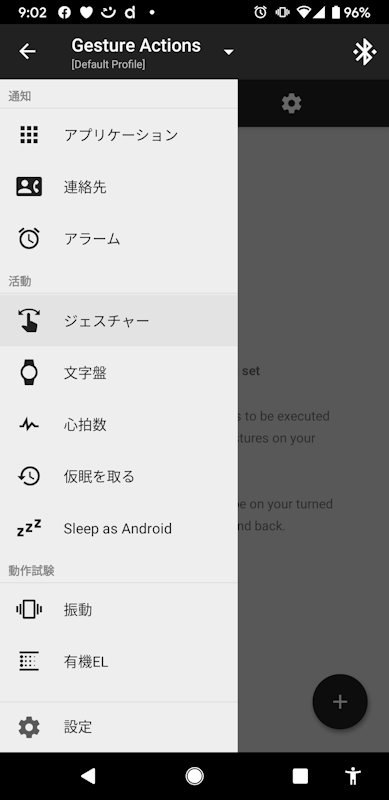389x800 pixels.
Task: Open the gear settings tab
Action: [x=291, y=103]
